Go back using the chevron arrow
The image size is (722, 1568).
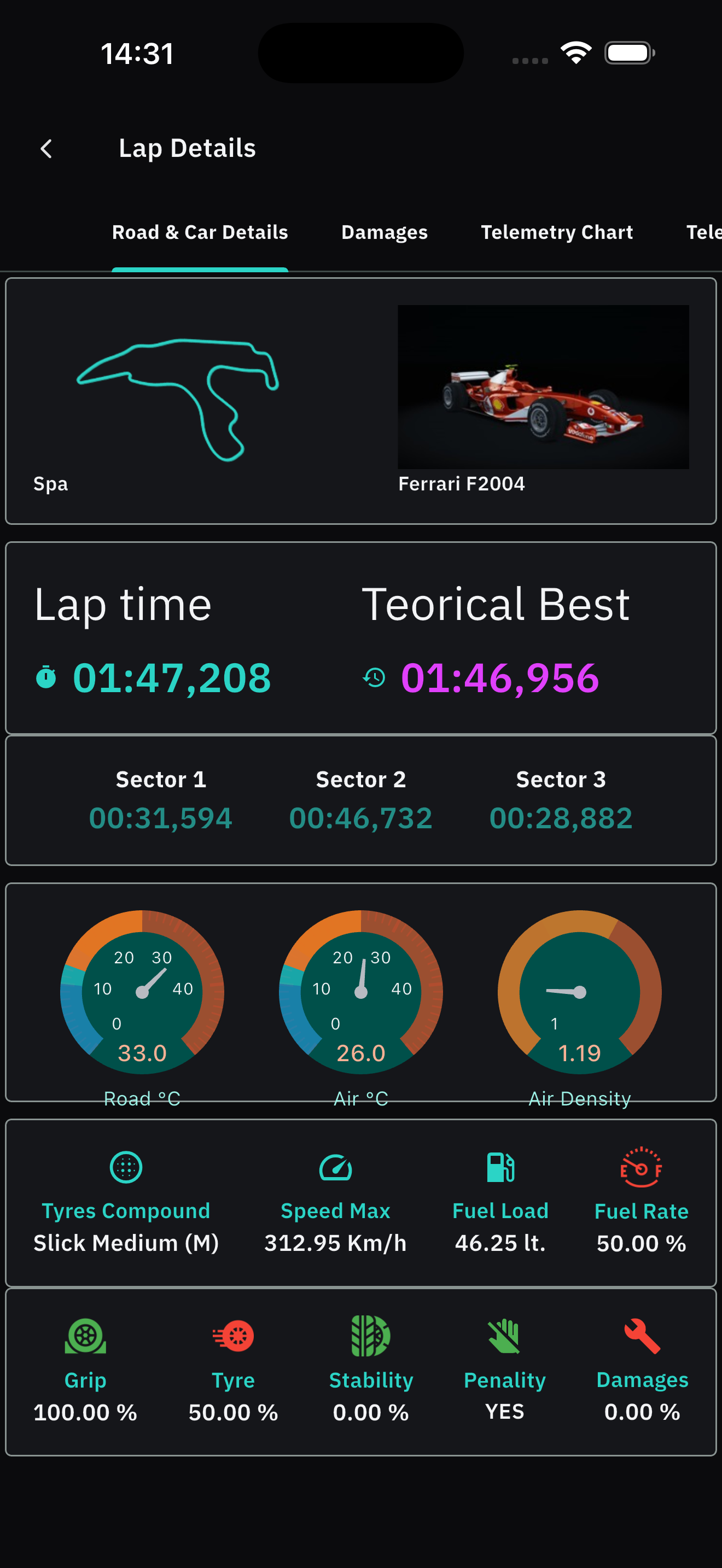tap(46, 147)
